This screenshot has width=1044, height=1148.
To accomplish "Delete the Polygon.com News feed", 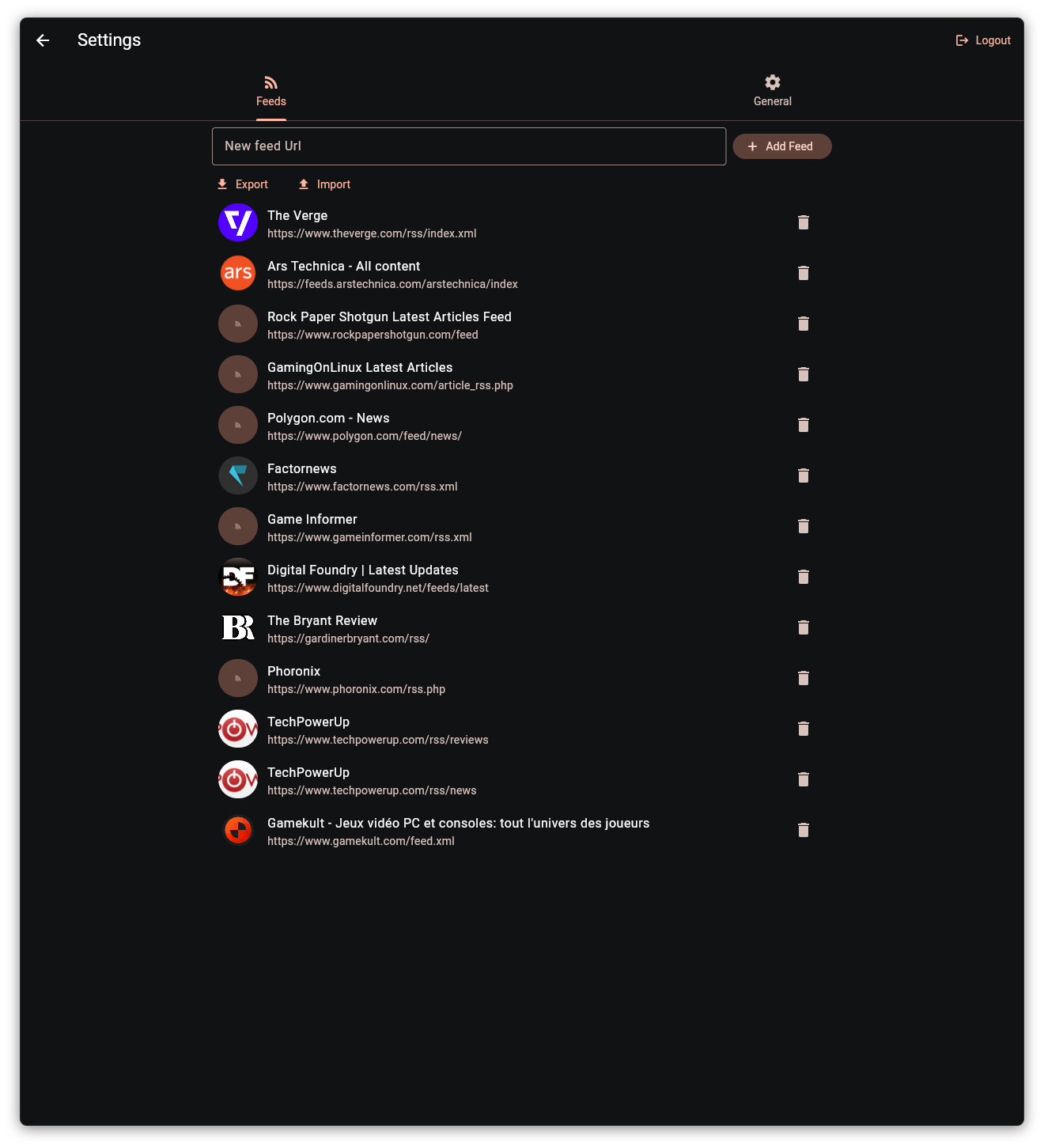I will [x=803, y=425].
